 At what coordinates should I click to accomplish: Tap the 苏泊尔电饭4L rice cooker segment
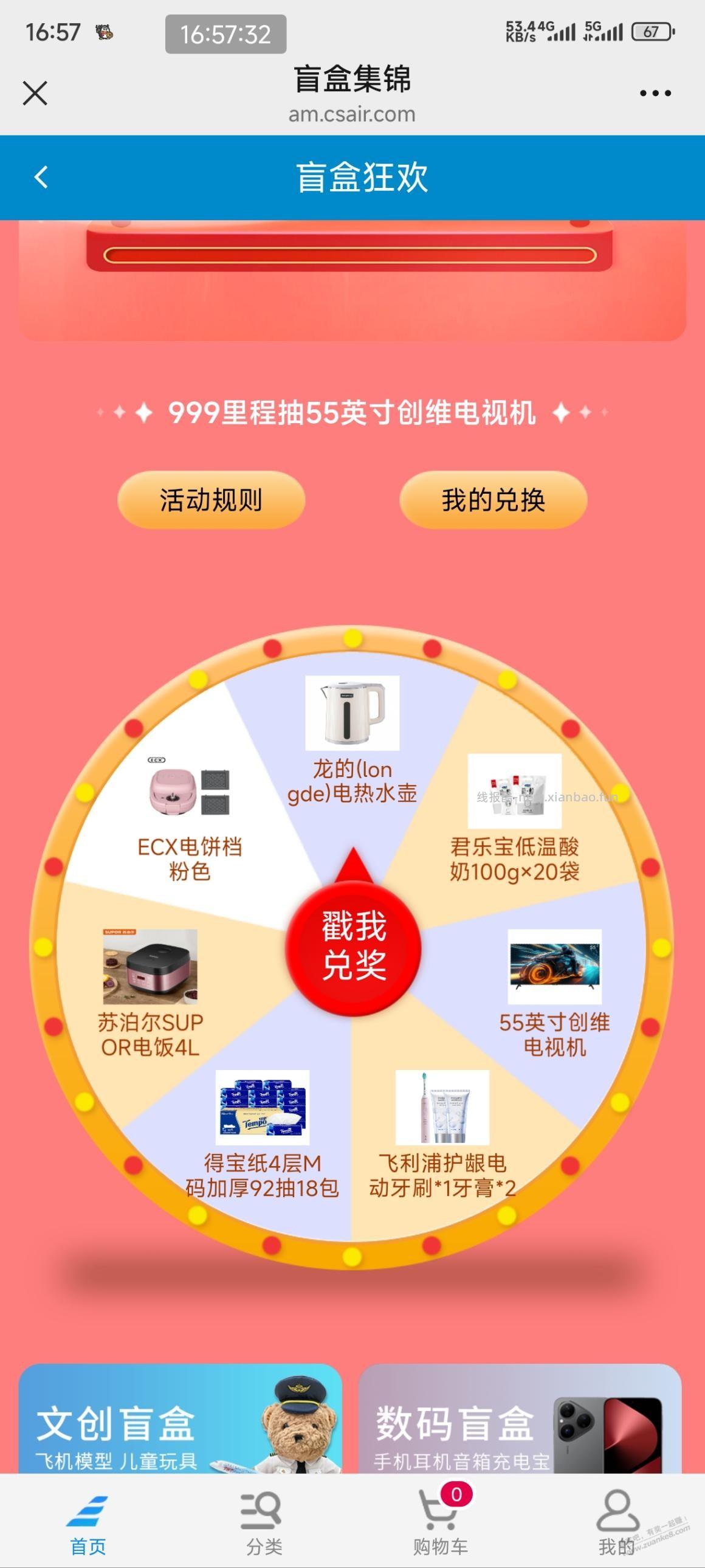coord(151,986)
